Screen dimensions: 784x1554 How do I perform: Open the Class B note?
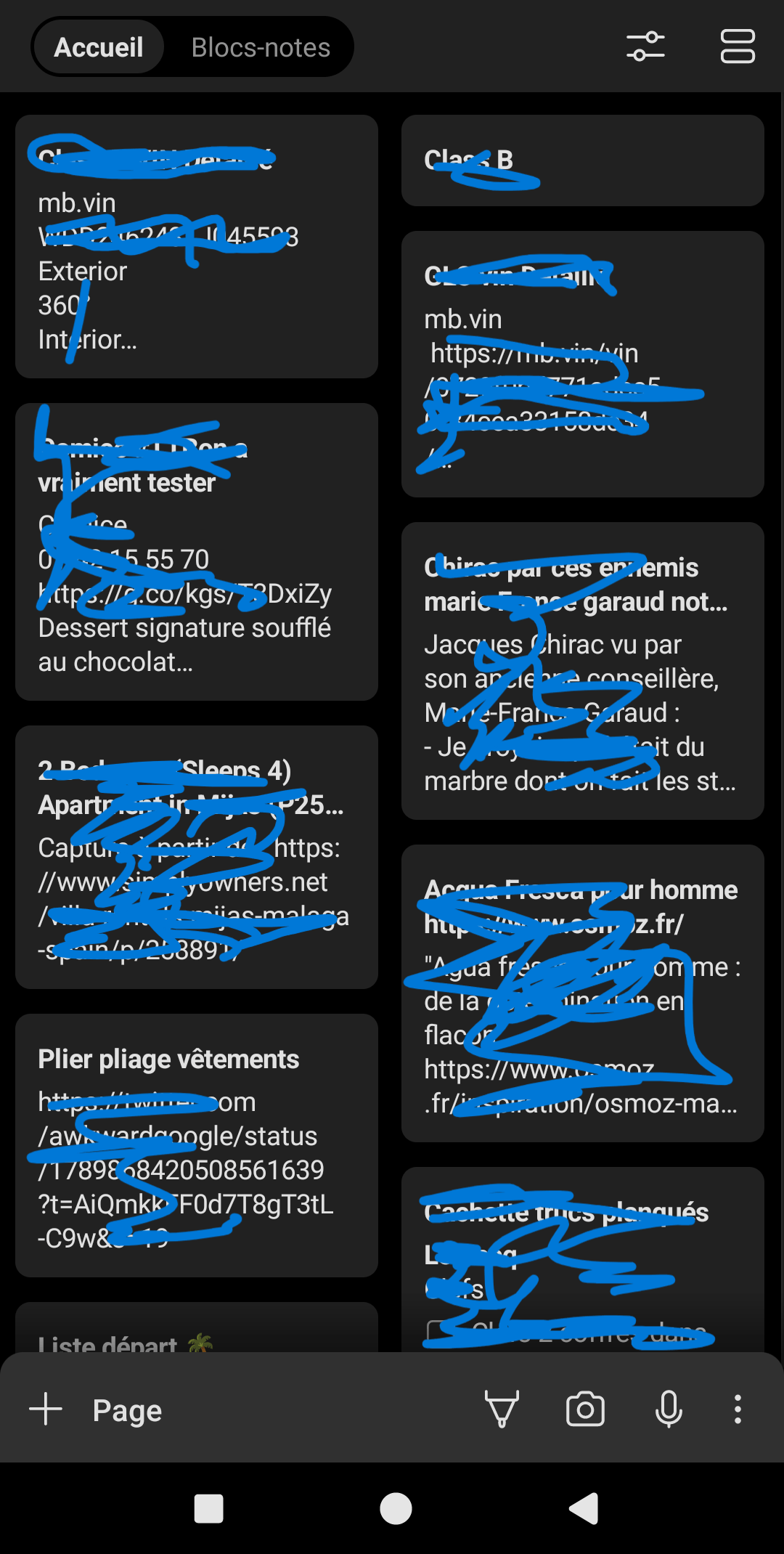click(583, 160)
